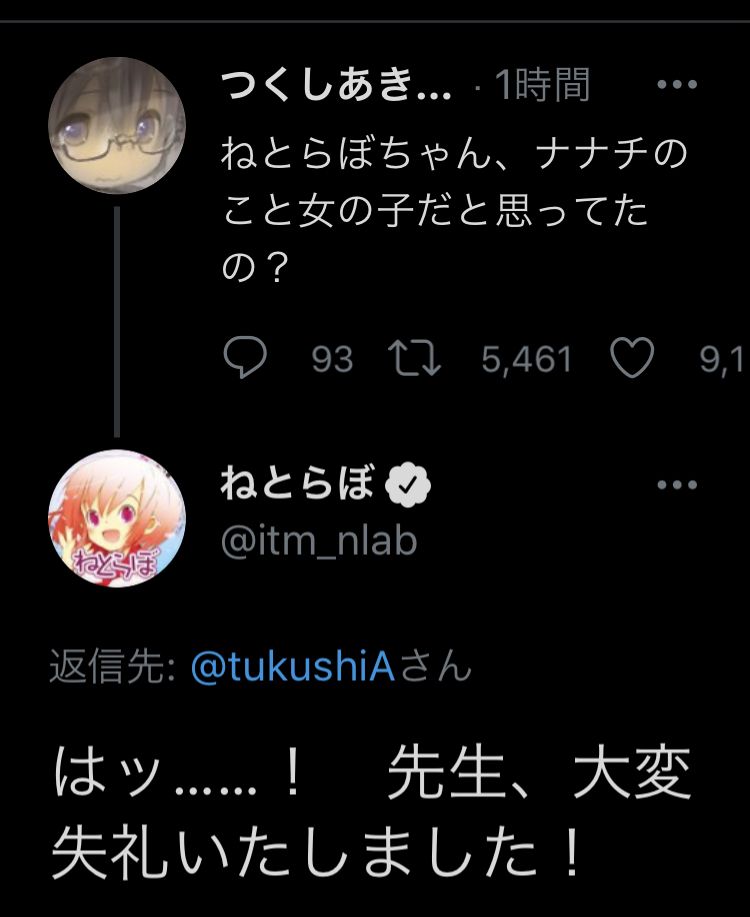Open つくしあき's profile picture
The image size is (750, 917).
coord(117,125)
